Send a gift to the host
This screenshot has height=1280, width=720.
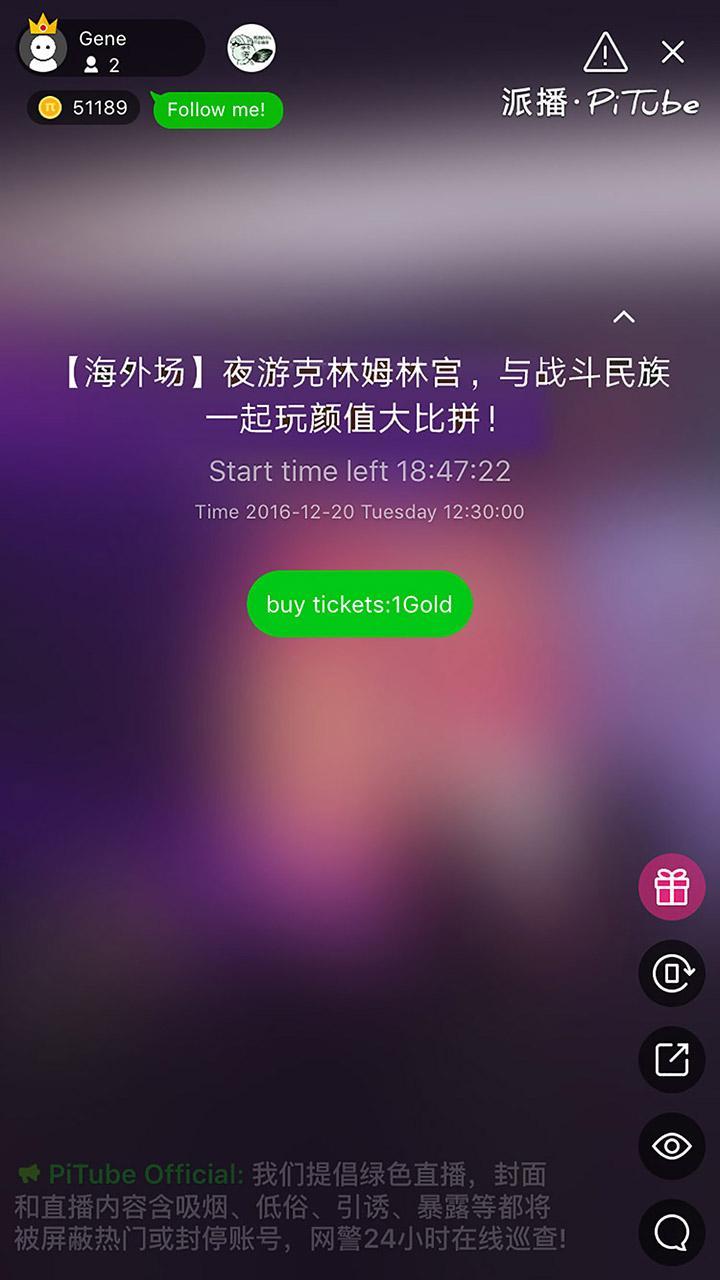[x=672, y=887]
